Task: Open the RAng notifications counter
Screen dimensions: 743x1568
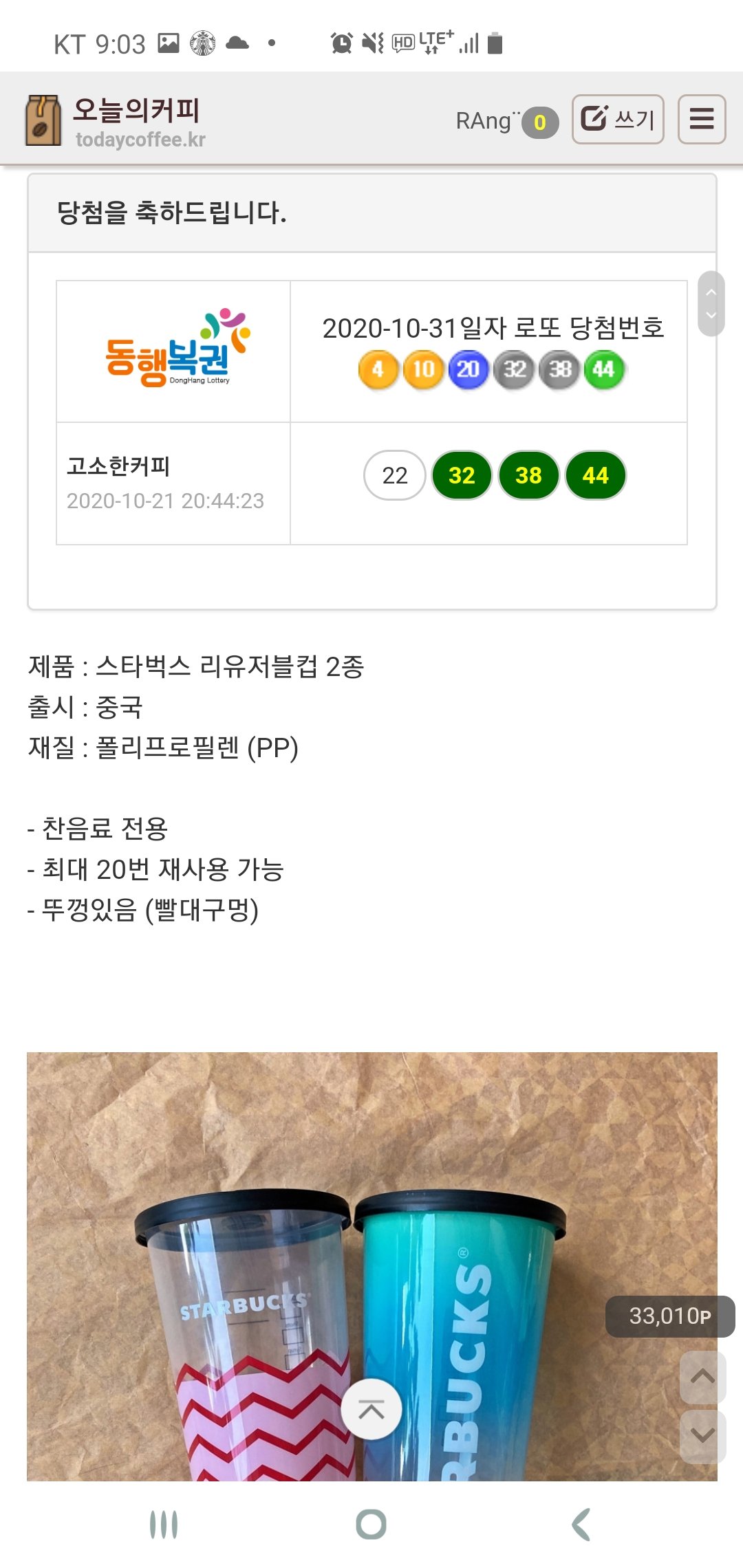Action: click(x=539, y=122)
